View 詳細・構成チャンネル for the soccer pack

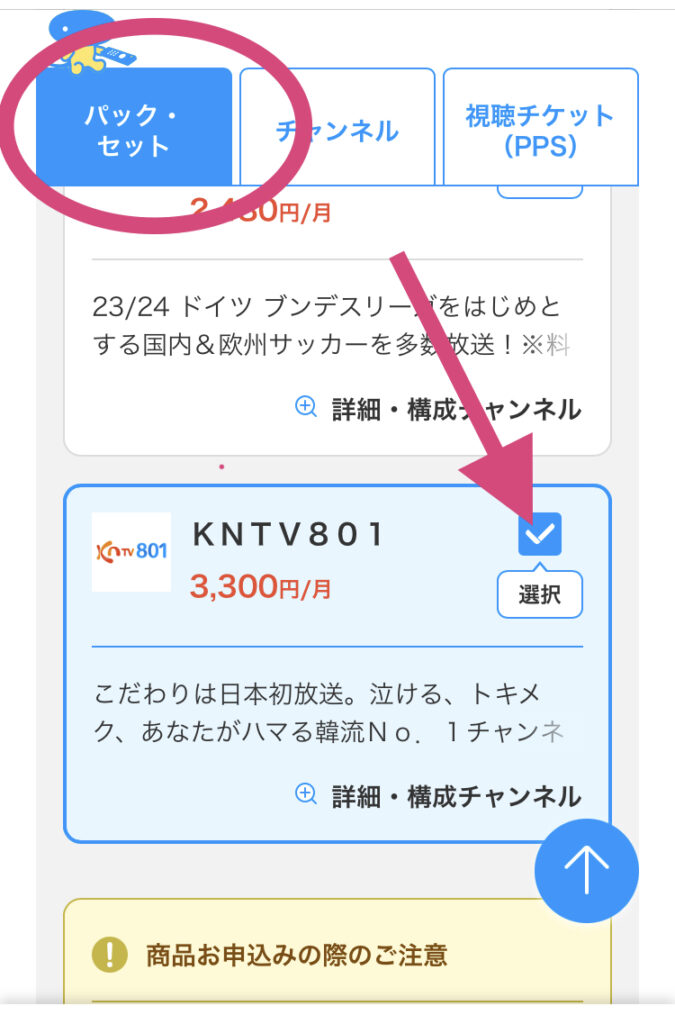click(438, 408)
